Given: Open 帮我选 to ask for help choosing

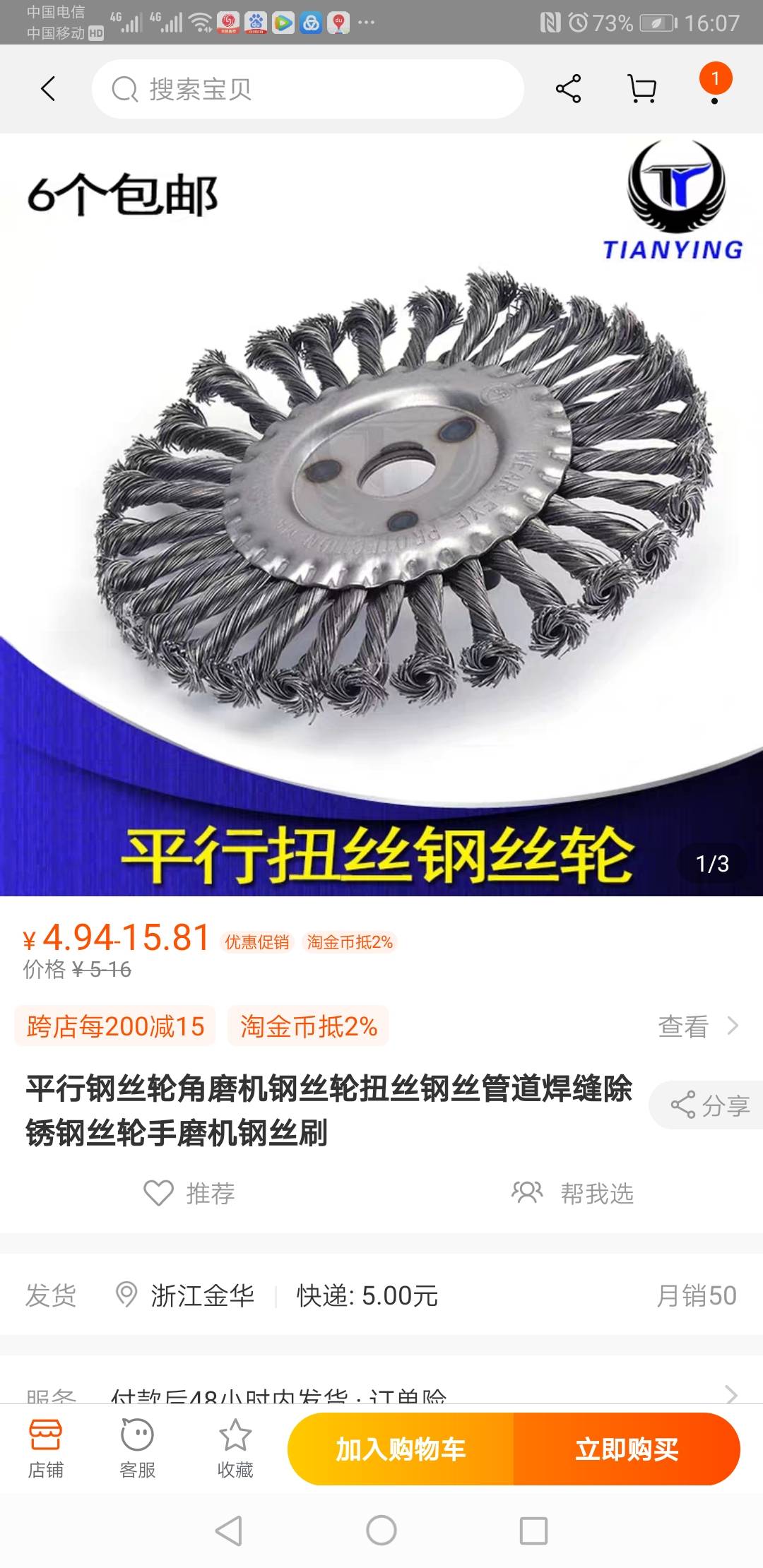Looking at the screenshot, I should (573, 1193).
